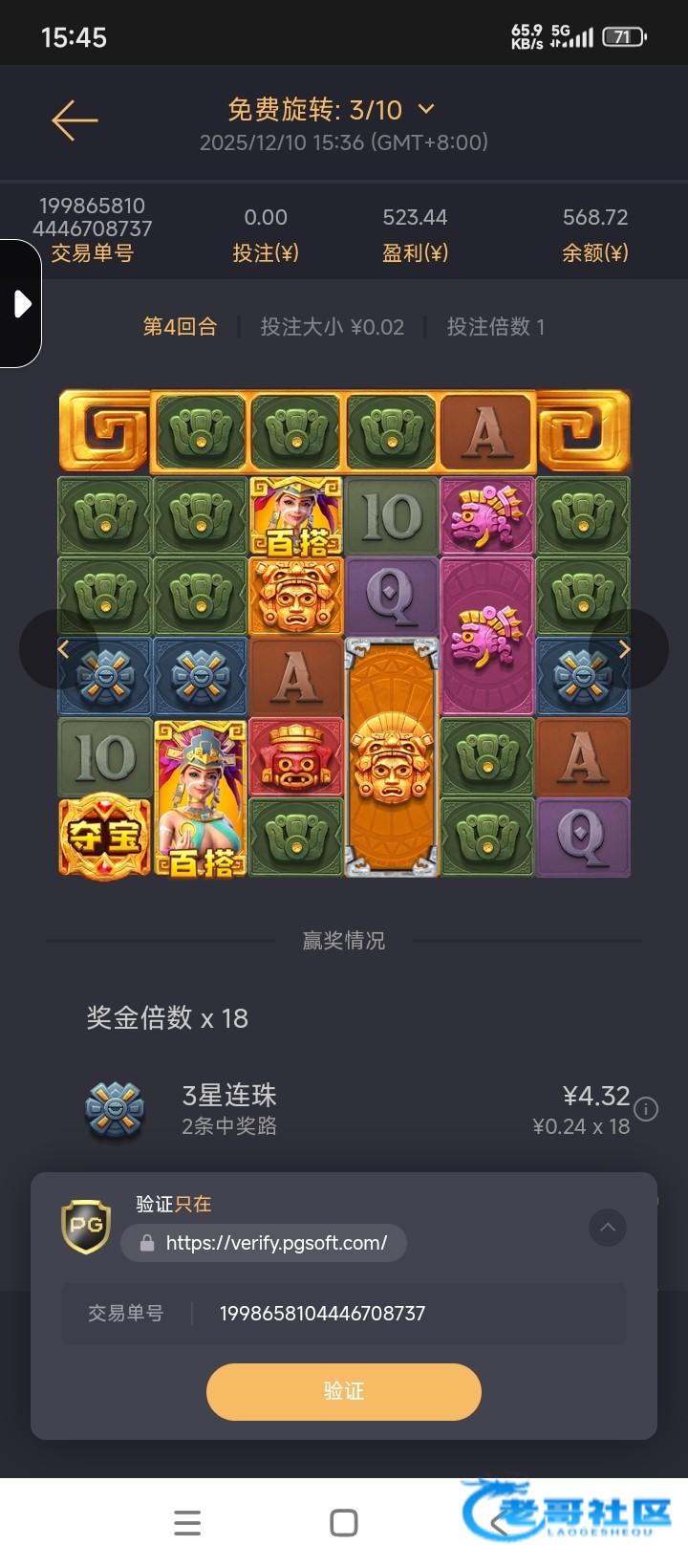Viewport: 688px width, 1568px height.
Task: Tap the 验证 button
Action: click(343, 1391)
